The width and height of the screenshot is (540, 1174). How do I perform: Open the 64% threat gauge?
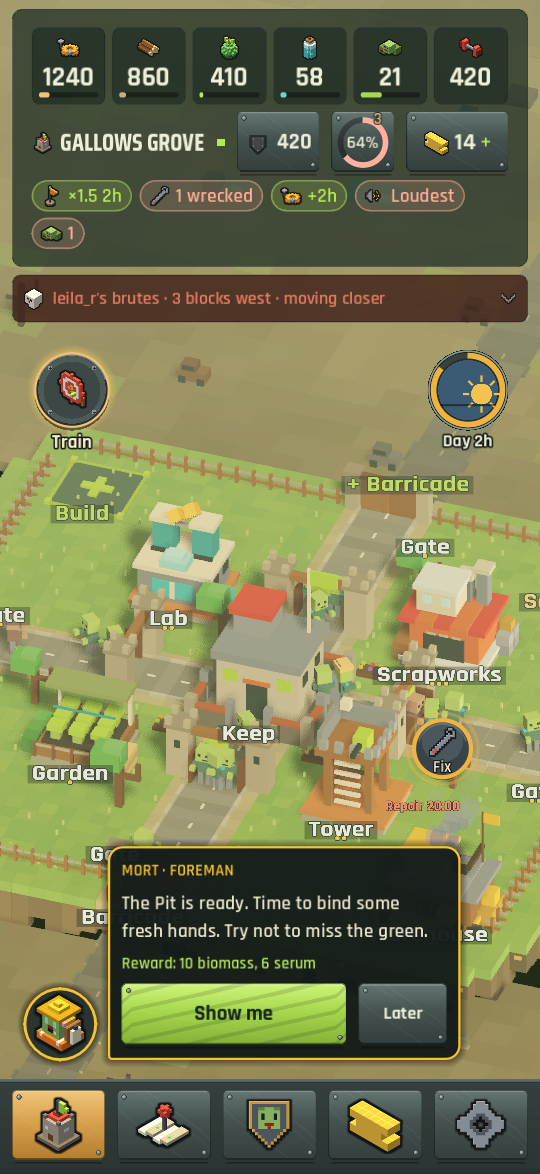(x=362, y=142)
